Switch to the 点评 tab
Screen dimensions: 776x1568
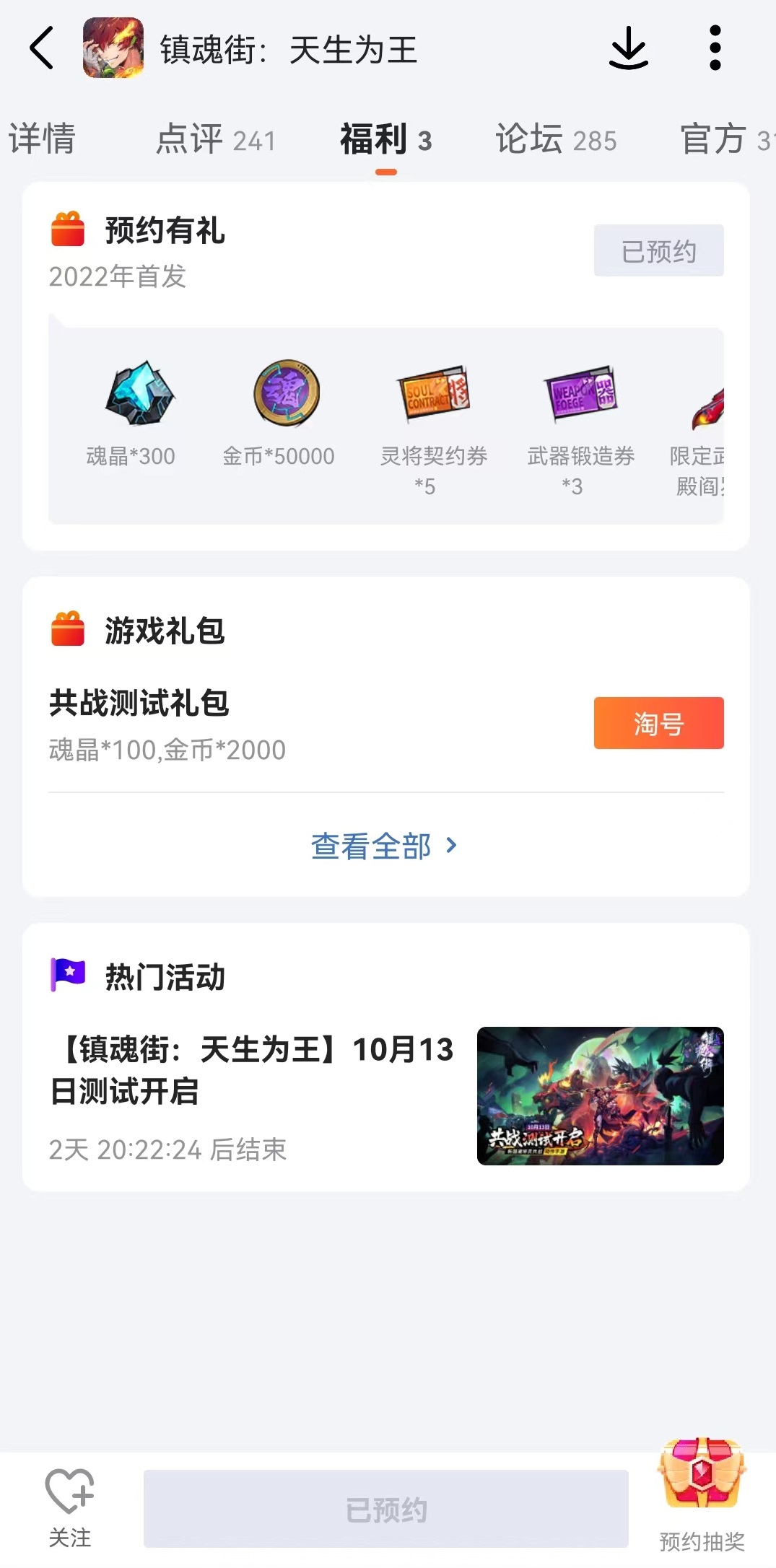click(215, 139)
